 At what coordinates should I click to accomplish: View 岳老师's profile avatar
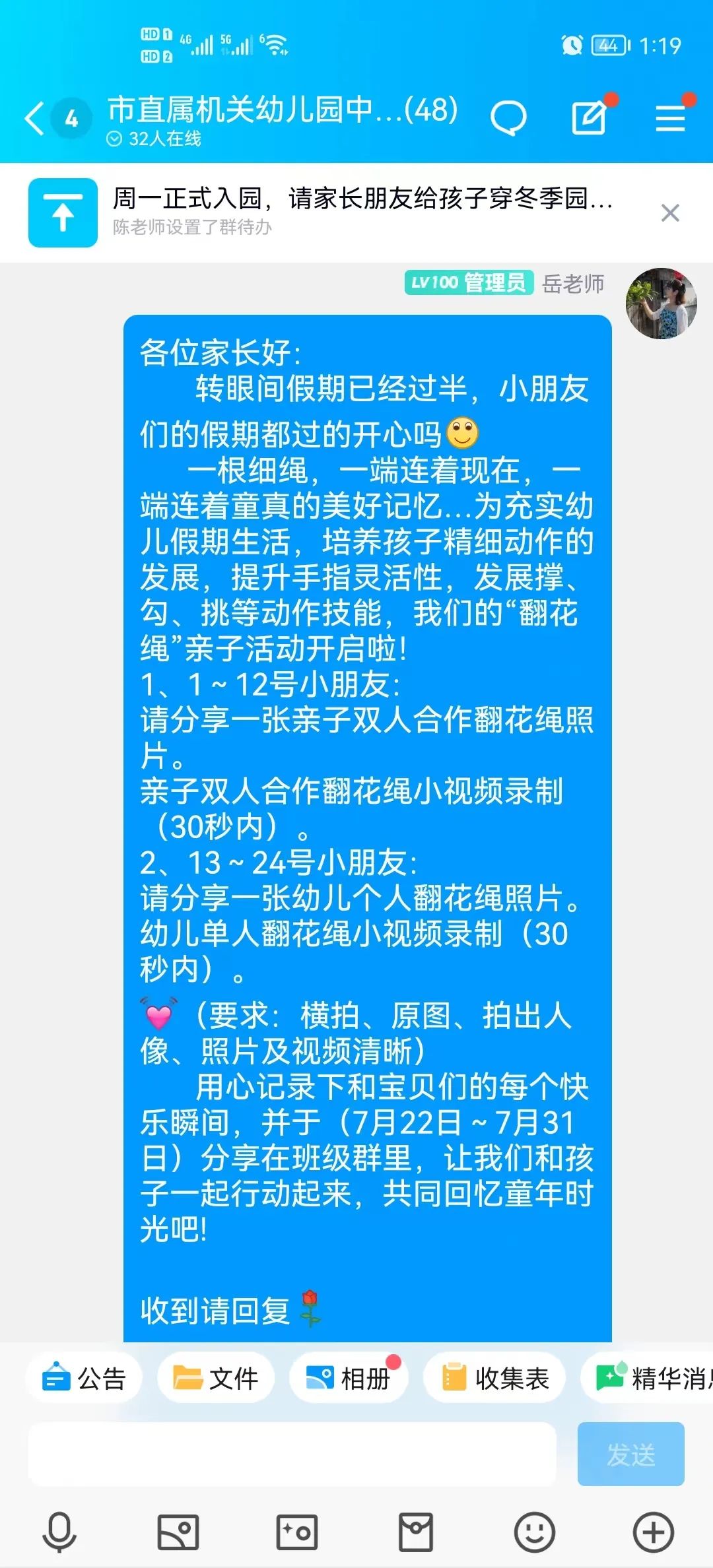coord(661,304)
